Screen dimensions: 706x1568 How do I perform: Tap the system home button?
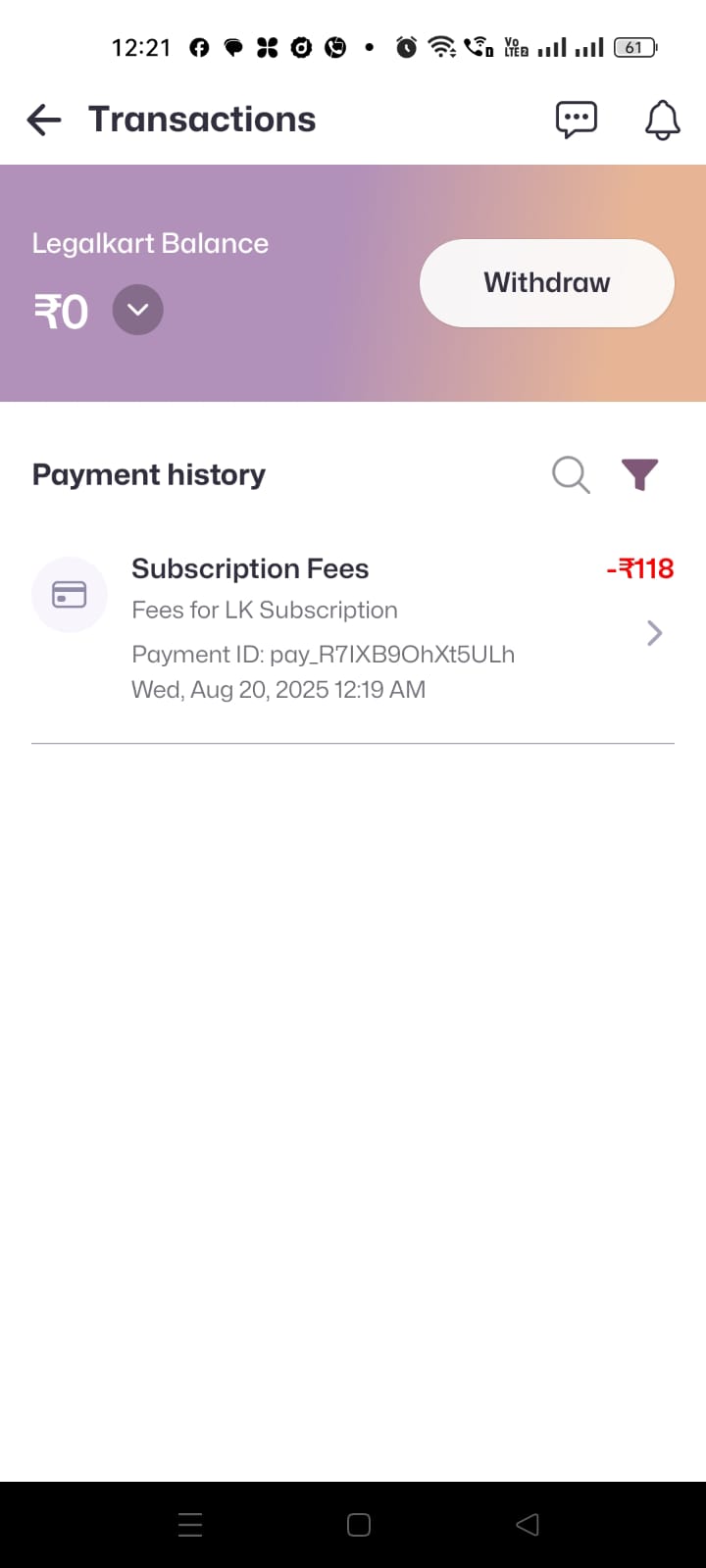coord(359,1524)
